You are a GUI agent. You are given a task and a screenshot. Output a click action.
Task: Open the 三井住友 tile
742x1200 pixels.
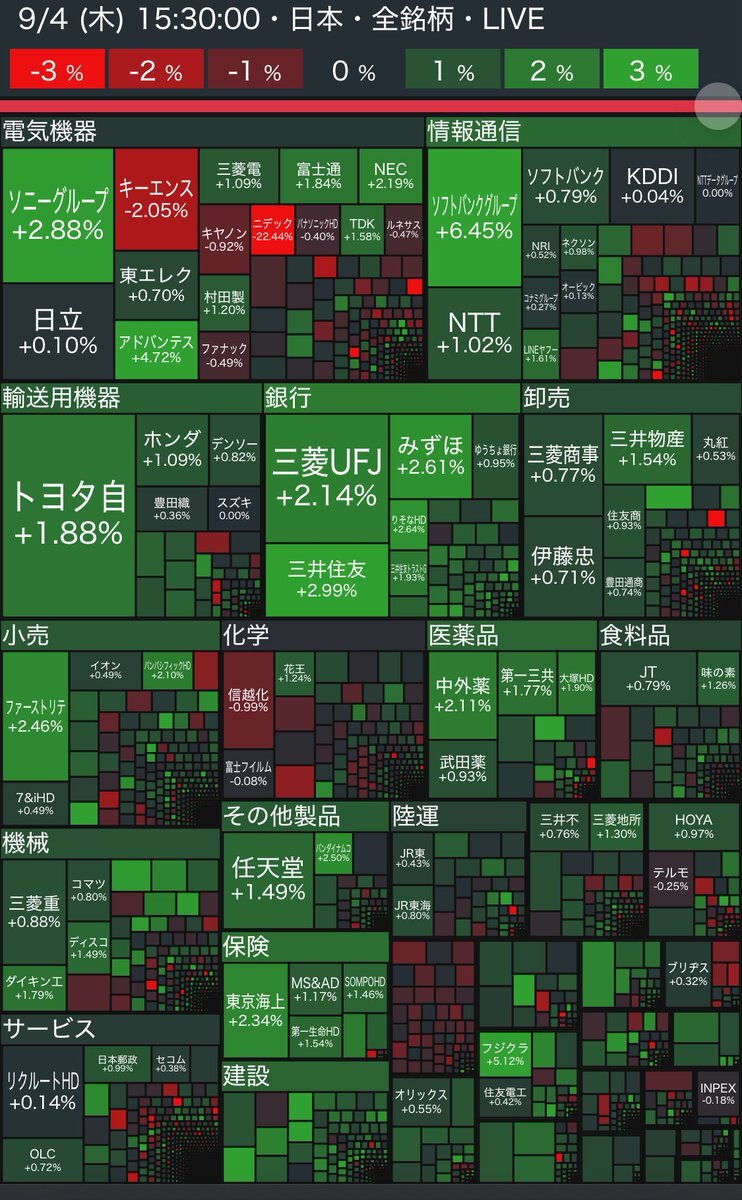327,579
